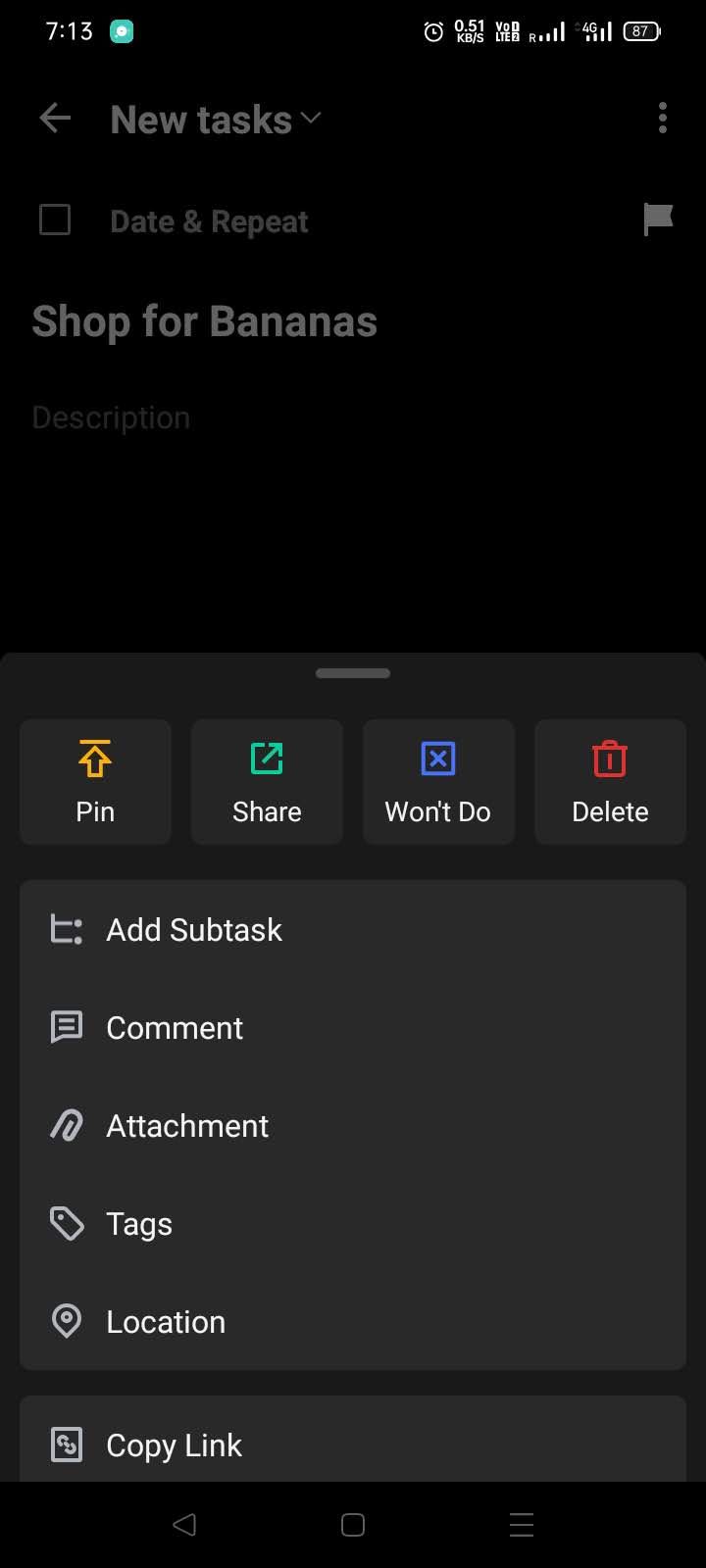Open the Comment option
Viewport: 706px width, 1568px height.
pos(175,1027)
